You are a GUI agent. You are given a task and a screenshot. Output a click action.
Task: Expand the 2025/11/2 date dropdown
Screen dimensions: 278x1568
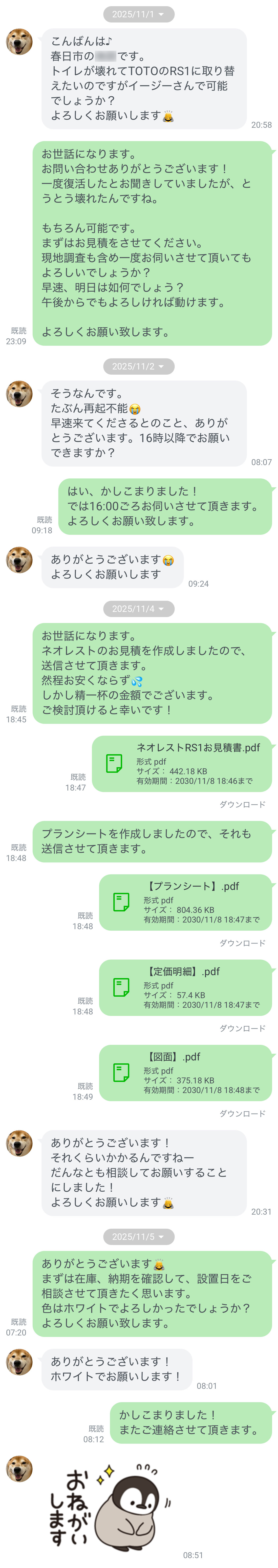(139, 366)
